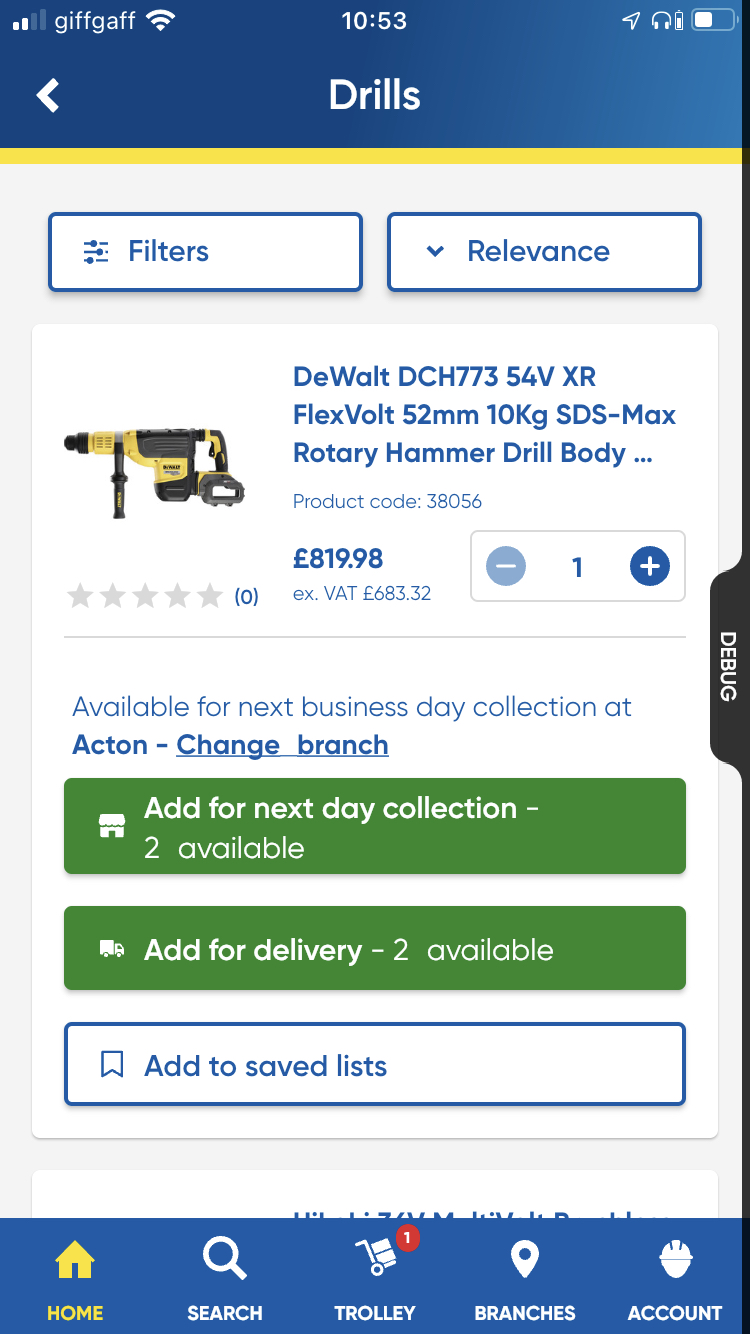Screen dimensions: 750x1334
Task: Add drill for next day collection
Action: point(375,827)
